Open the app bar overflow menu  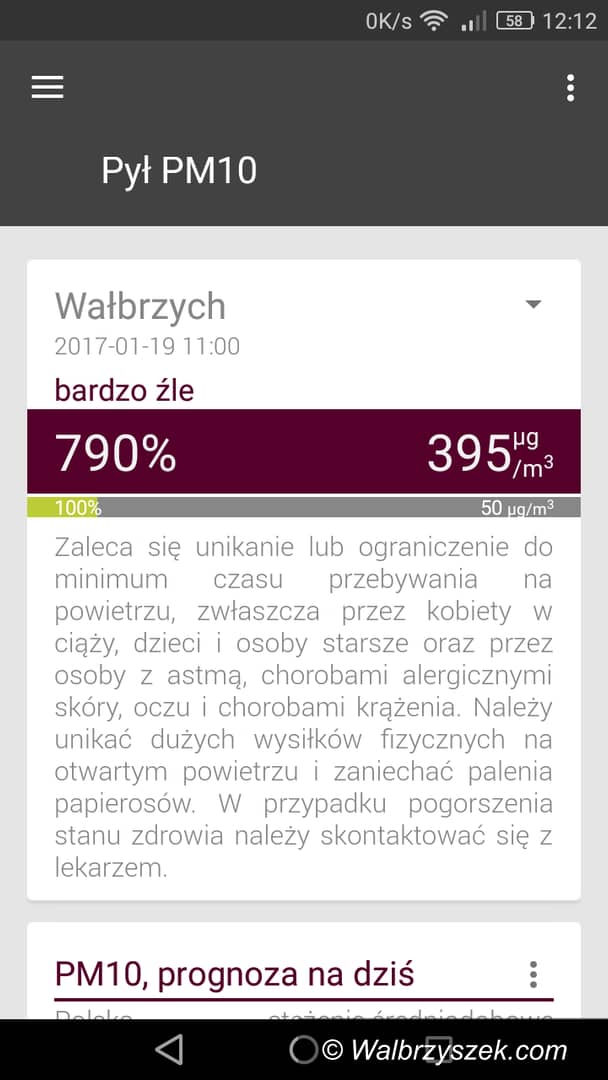(570, 88)
